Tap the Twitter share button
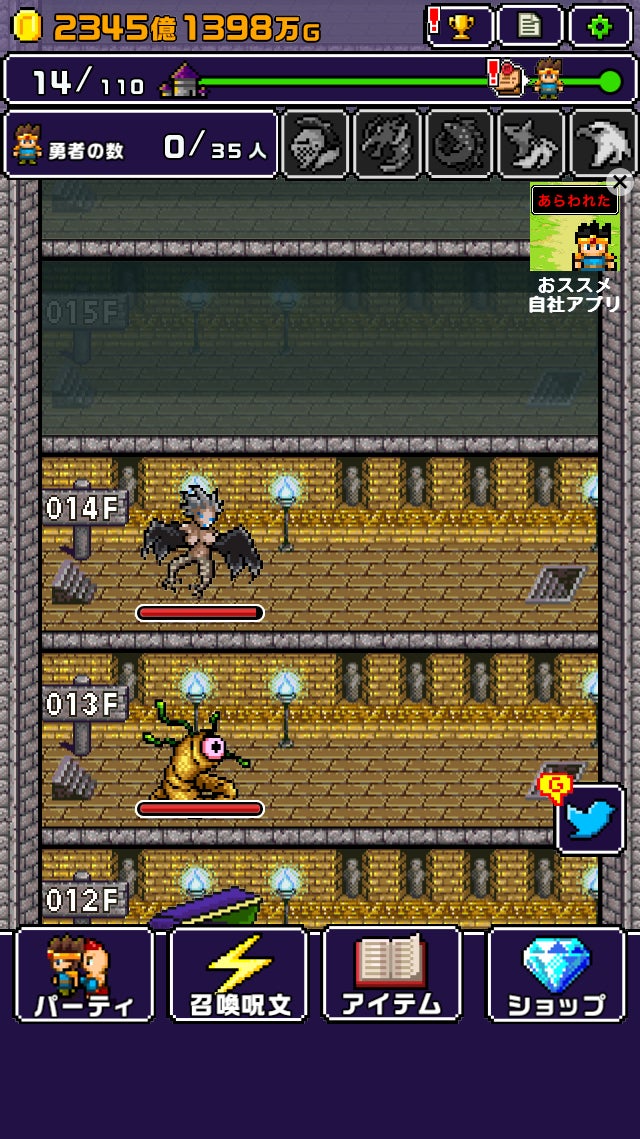The image size is (640, 1139). tap(590, 820)
